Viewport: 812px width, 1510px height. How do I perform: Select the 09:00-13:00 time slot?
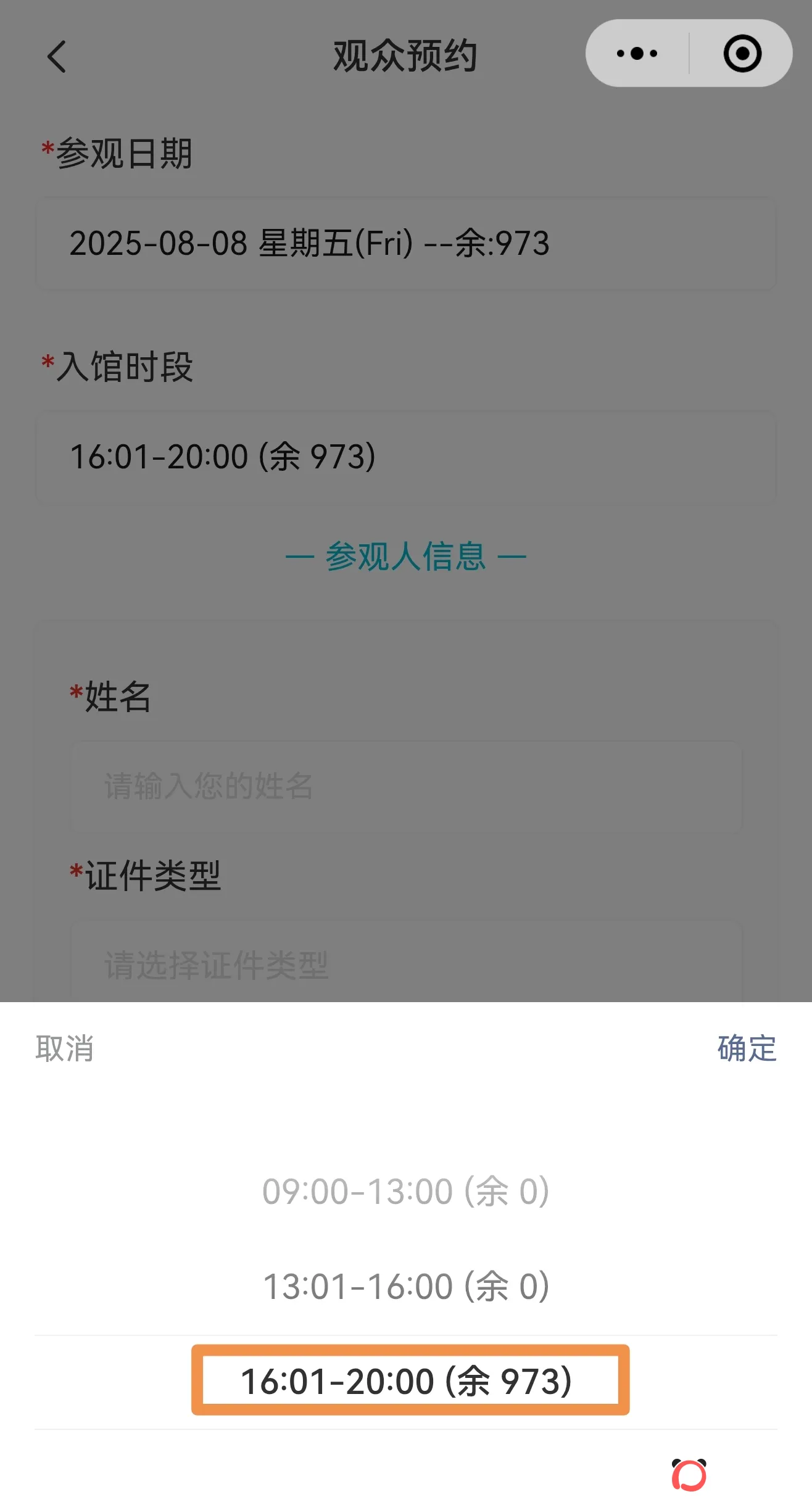(406, 1191)
